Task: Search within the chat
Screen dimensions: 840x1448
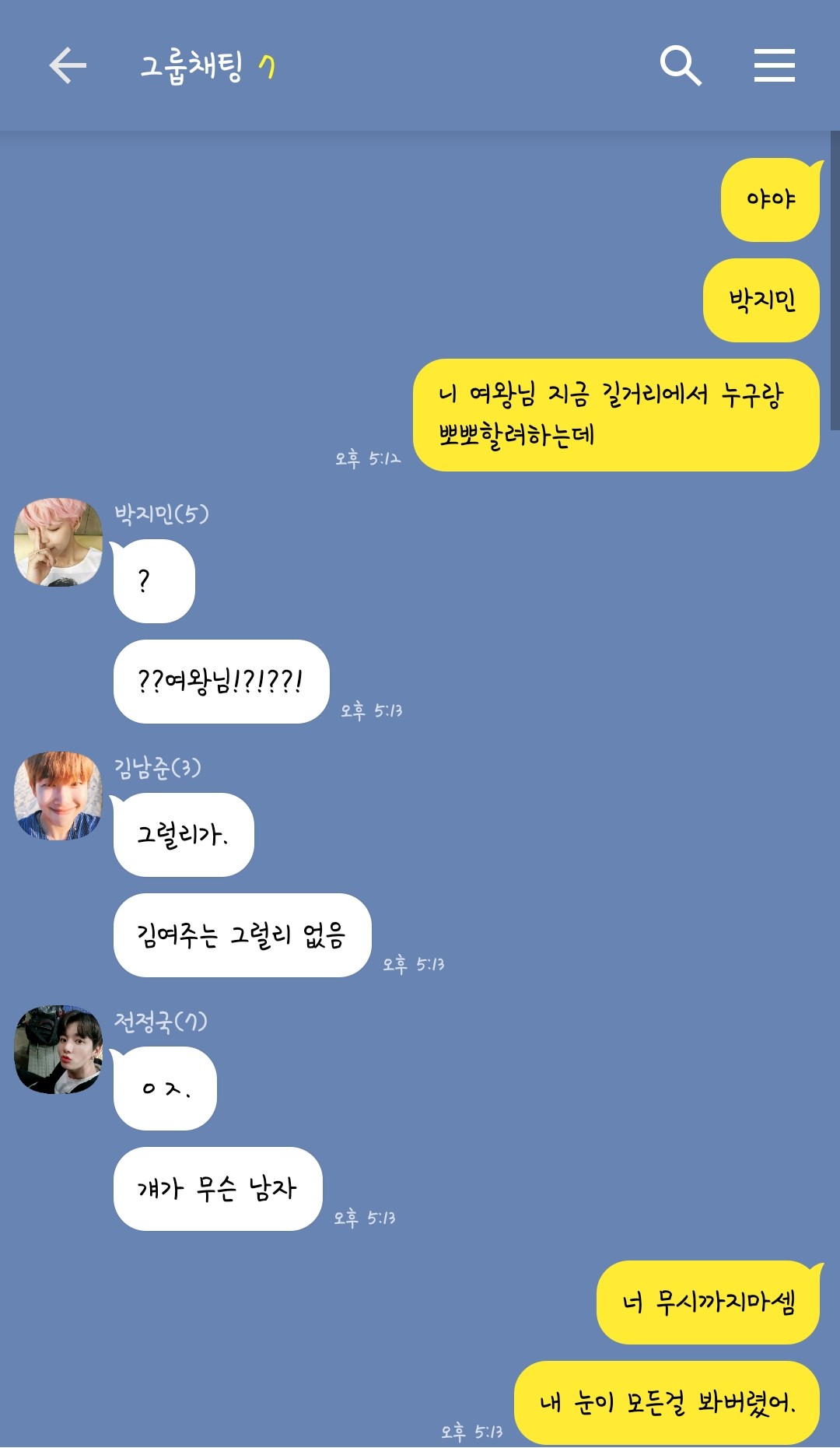Action: click(681, 65)
